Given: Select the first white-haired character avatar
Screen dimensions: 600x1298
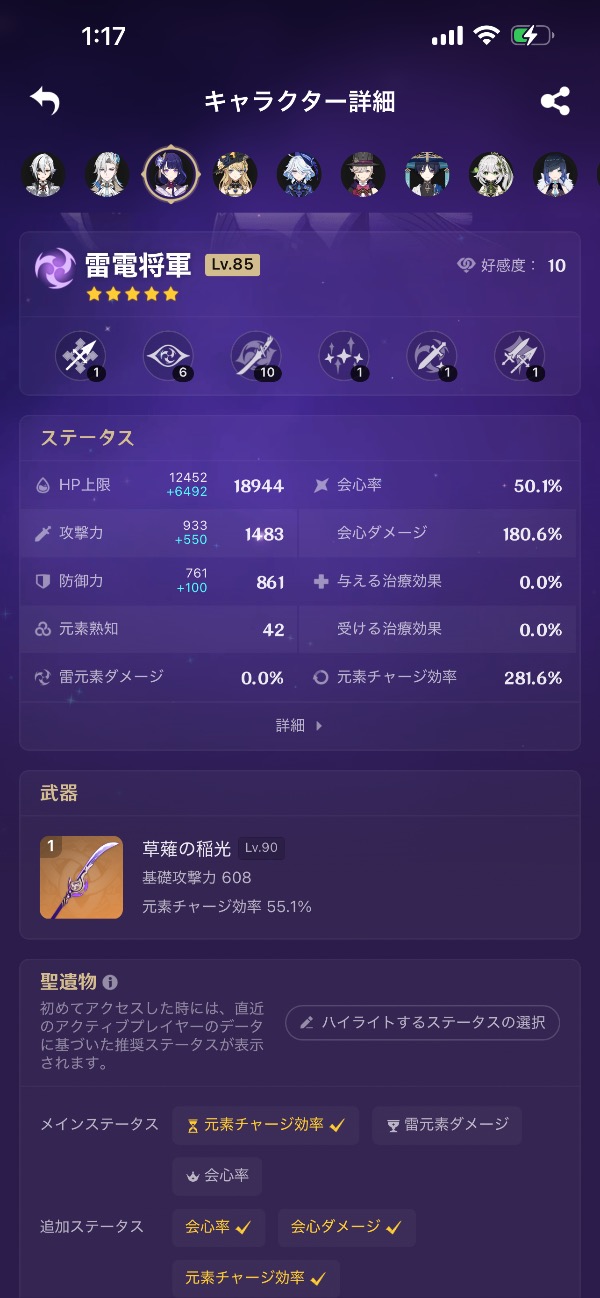Looking at the screenshot, I should pos(44,174).
